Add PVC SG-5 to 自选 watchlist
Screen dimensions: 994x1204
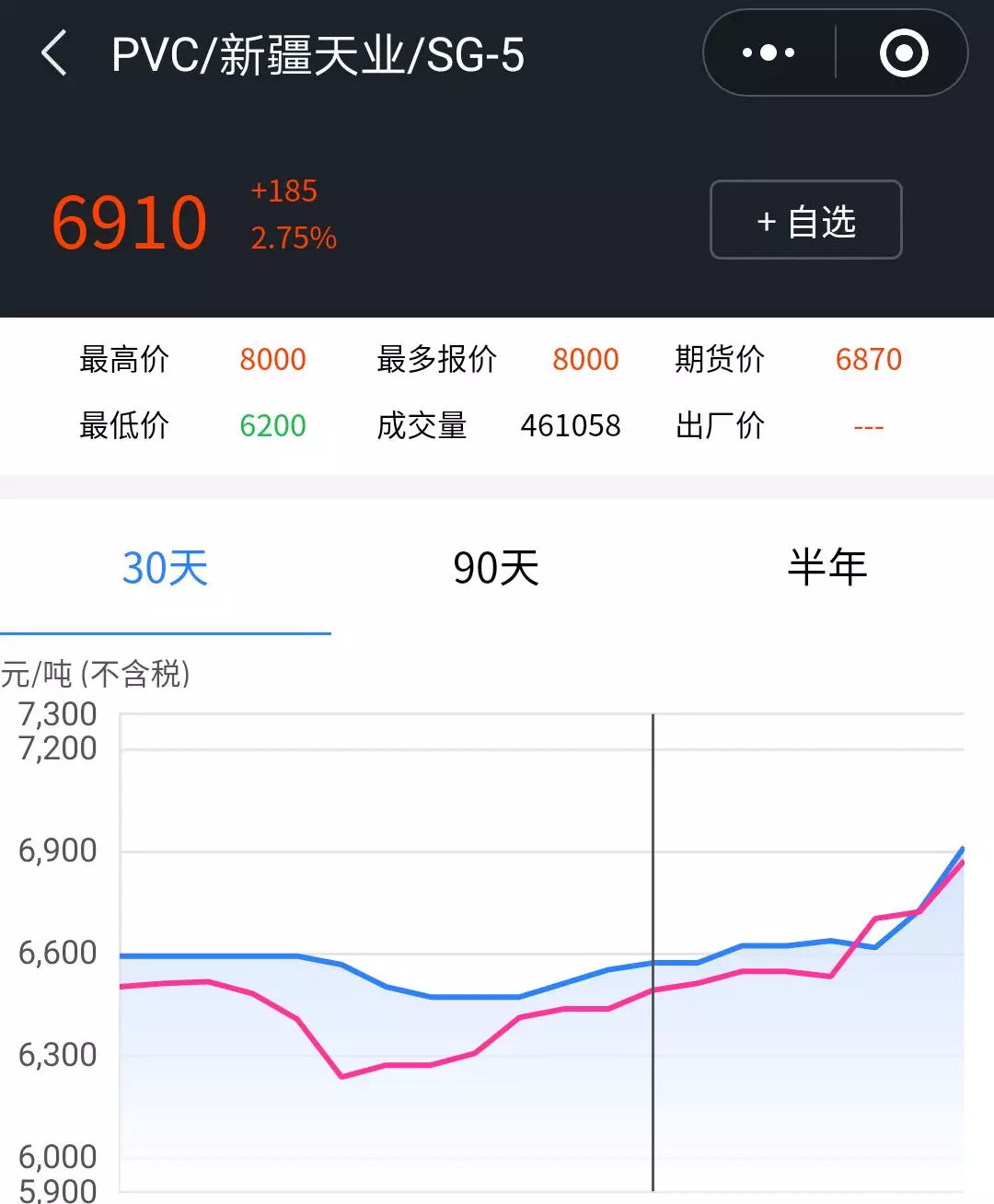[x=806, y=220]
